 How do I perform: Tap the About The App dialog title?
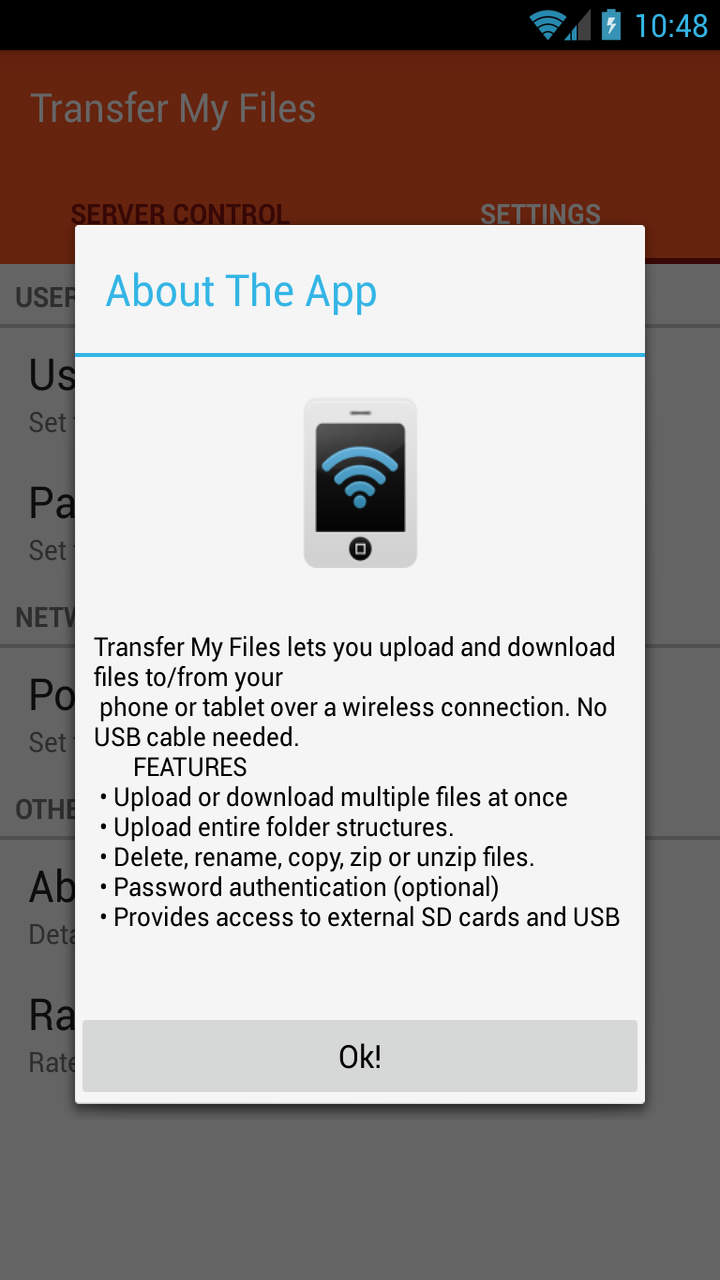click(x=241, y=291)
